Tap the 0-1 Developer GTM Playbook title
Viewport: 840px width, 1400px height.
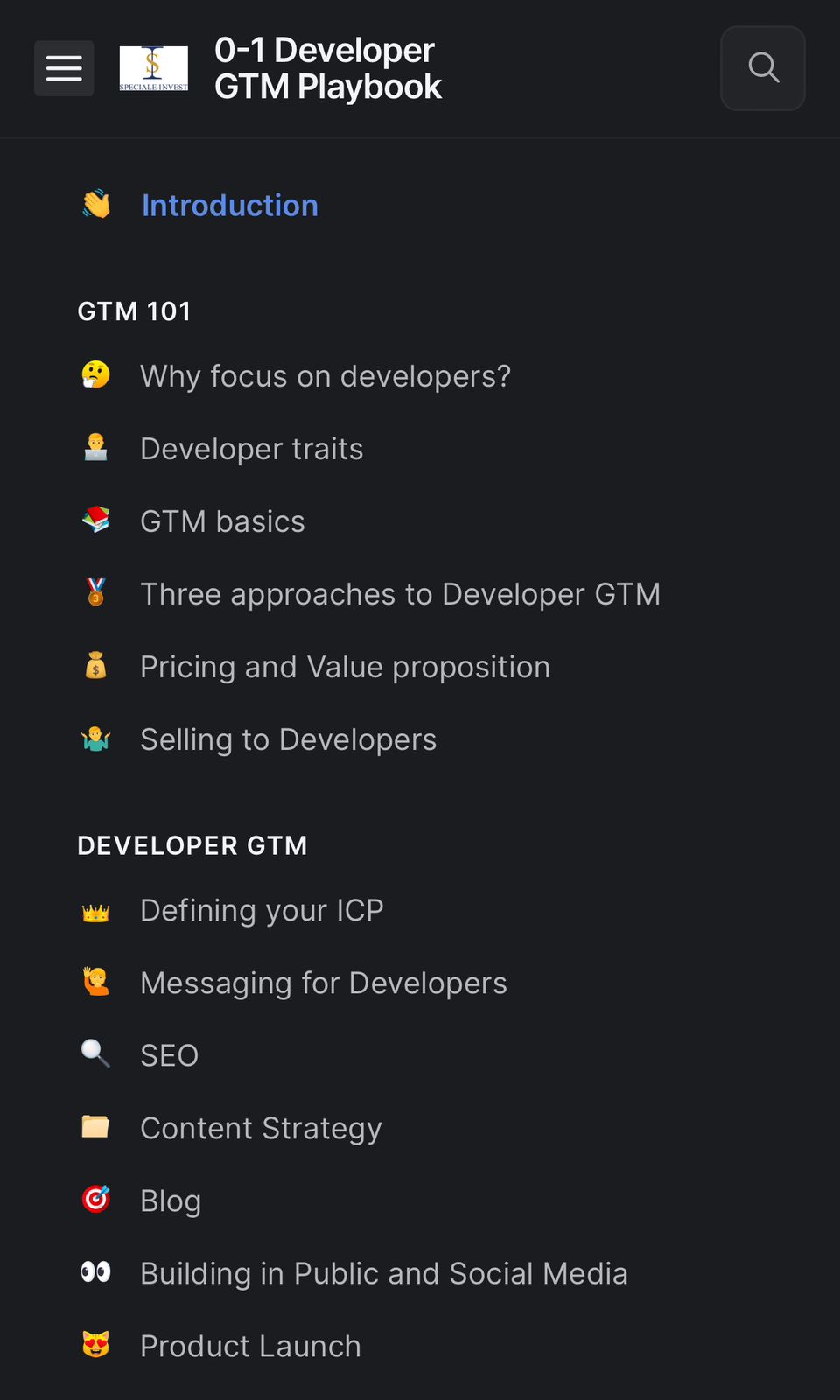click(x=327, y=68)
